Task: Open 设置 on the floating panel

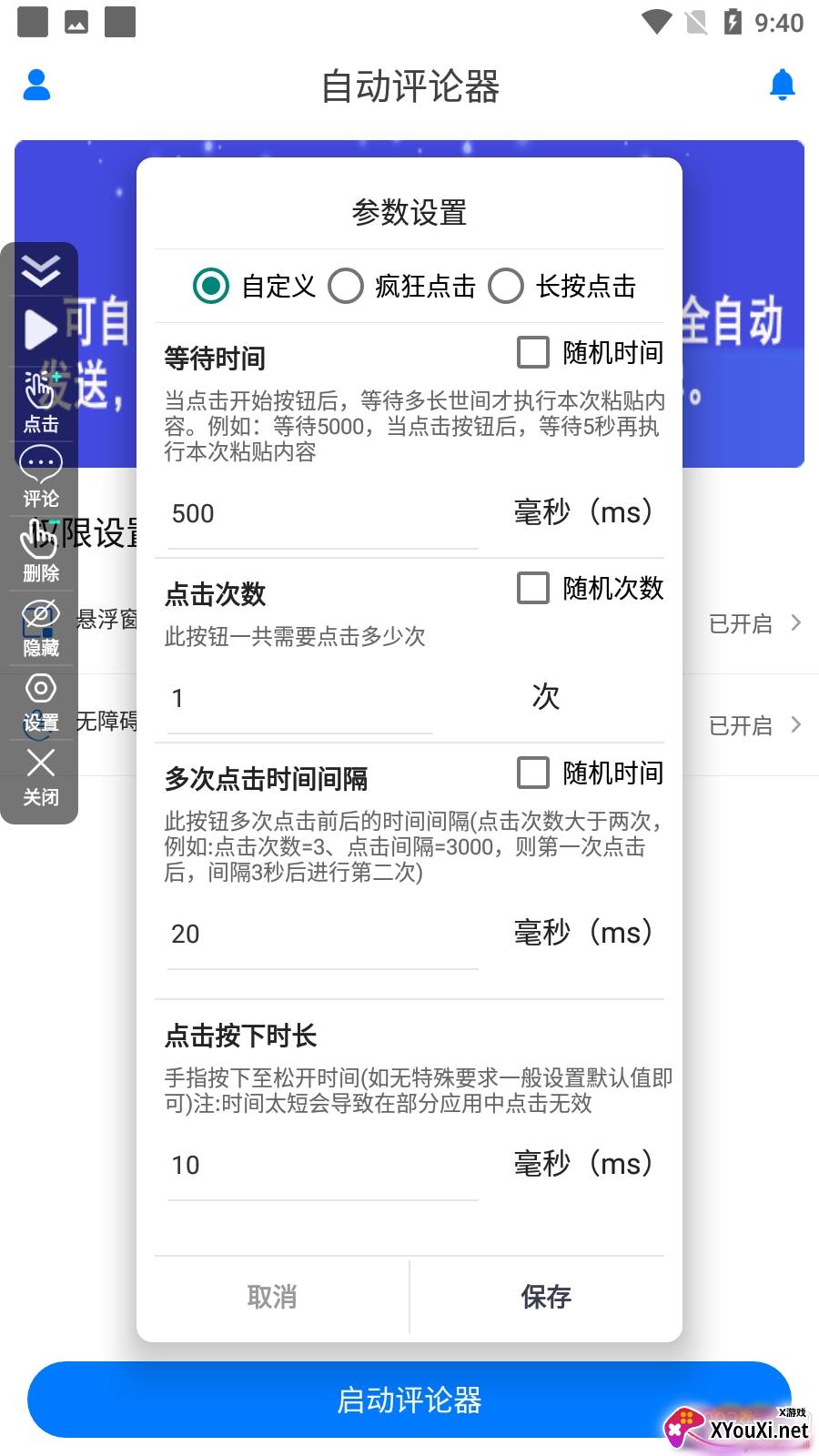Action: click(x=40, y=703)
